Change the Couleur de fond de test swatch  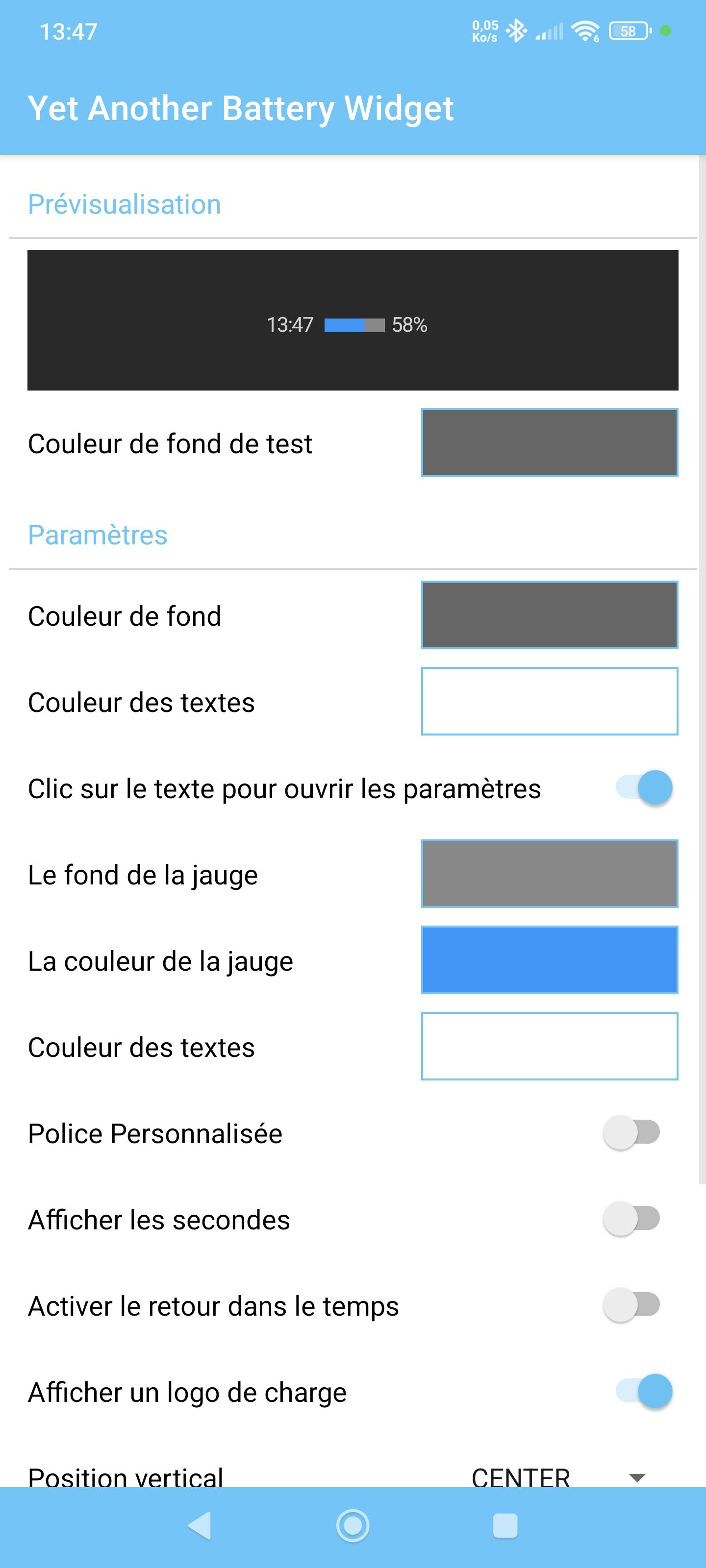coord(549,442)
